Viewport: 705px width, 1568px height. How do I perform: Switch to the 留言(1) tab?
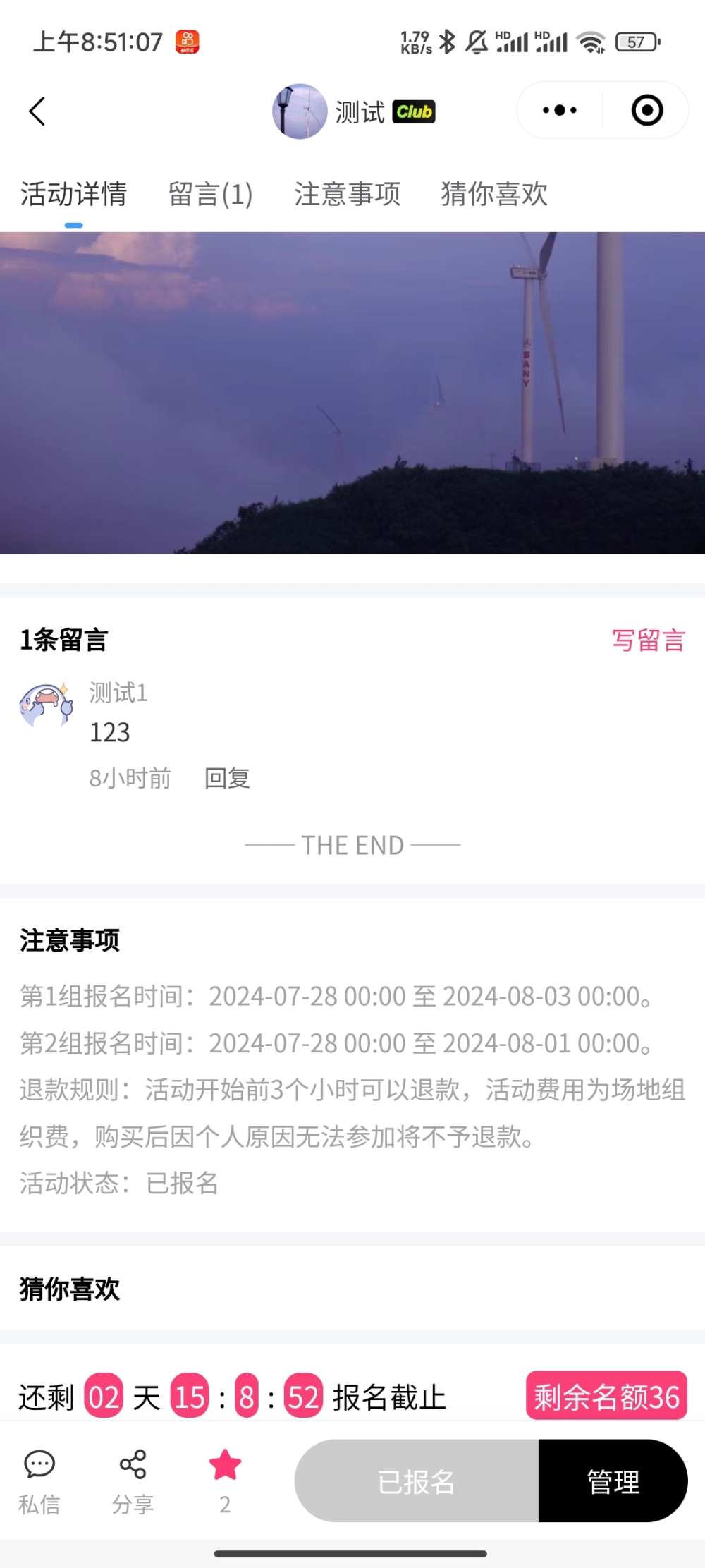[x=210, y=194]
